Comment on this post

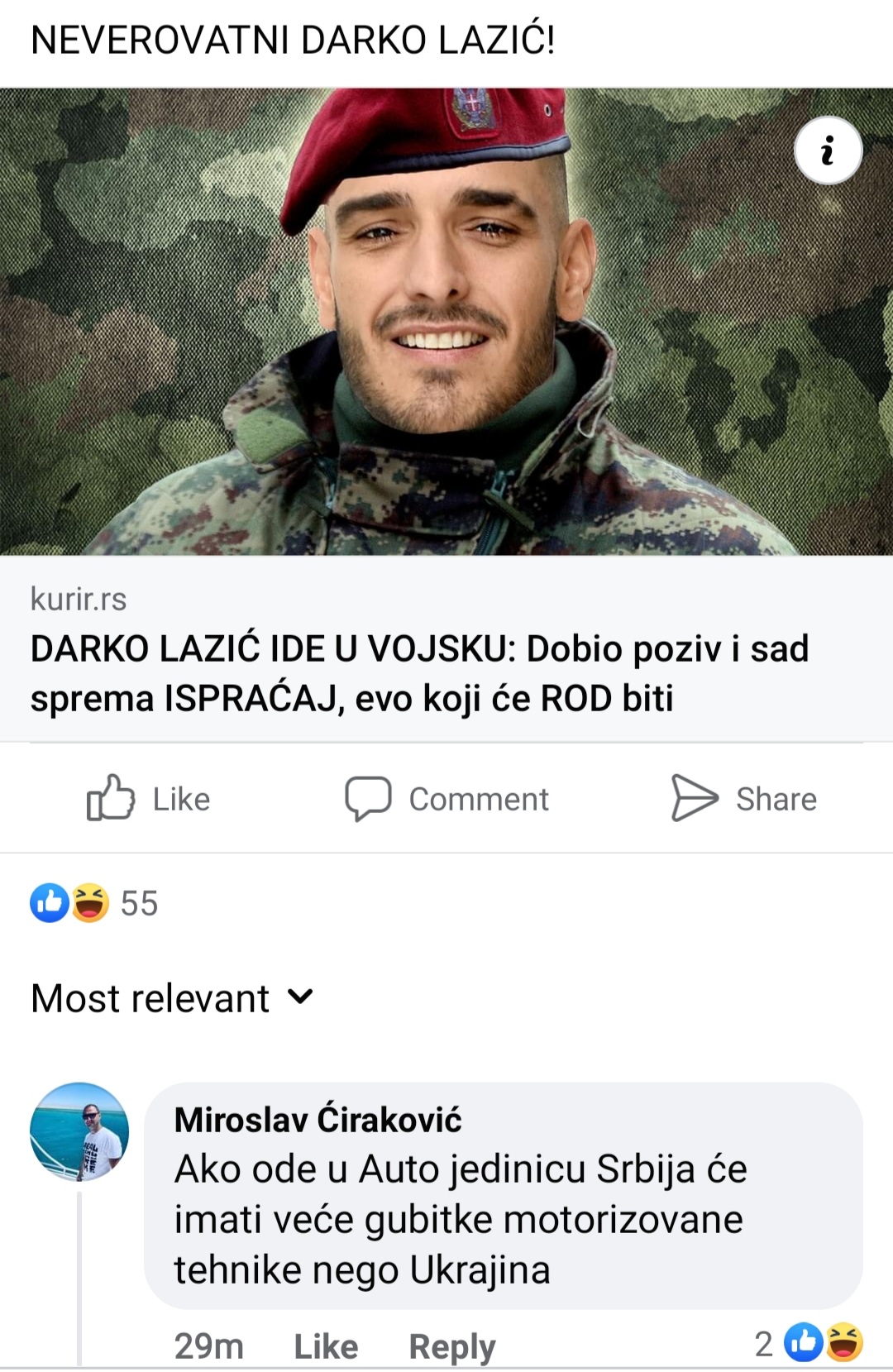tap(446, 798)
